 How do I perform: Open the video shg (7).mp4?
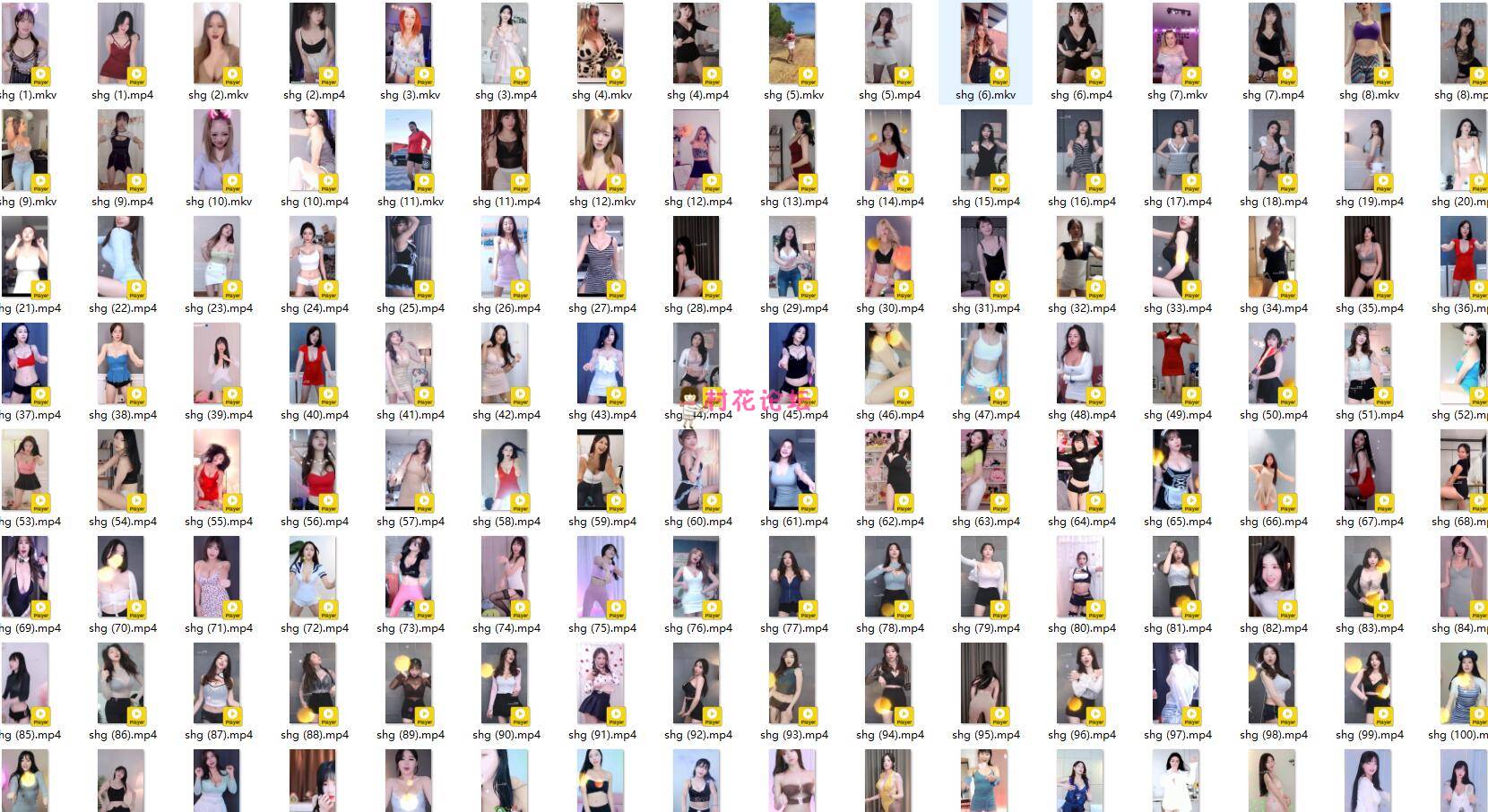(x=1272, y=45)
